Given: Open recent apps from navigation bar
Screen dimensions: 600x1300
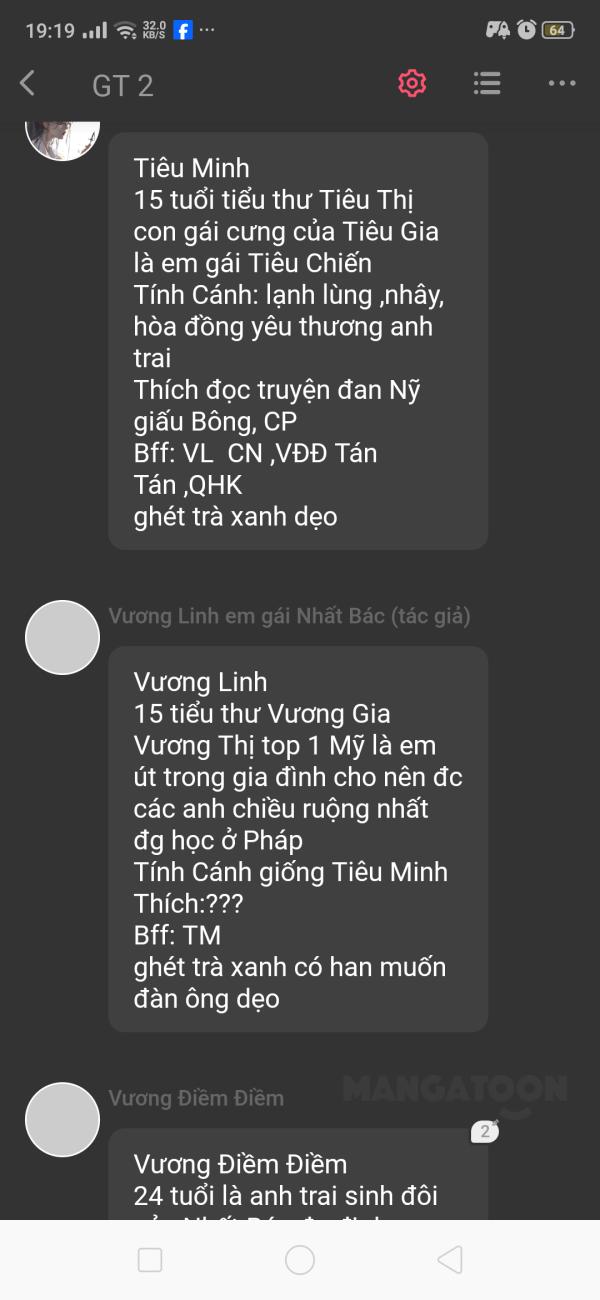Looking at the screenshot, I should (x=150, y=1260).
